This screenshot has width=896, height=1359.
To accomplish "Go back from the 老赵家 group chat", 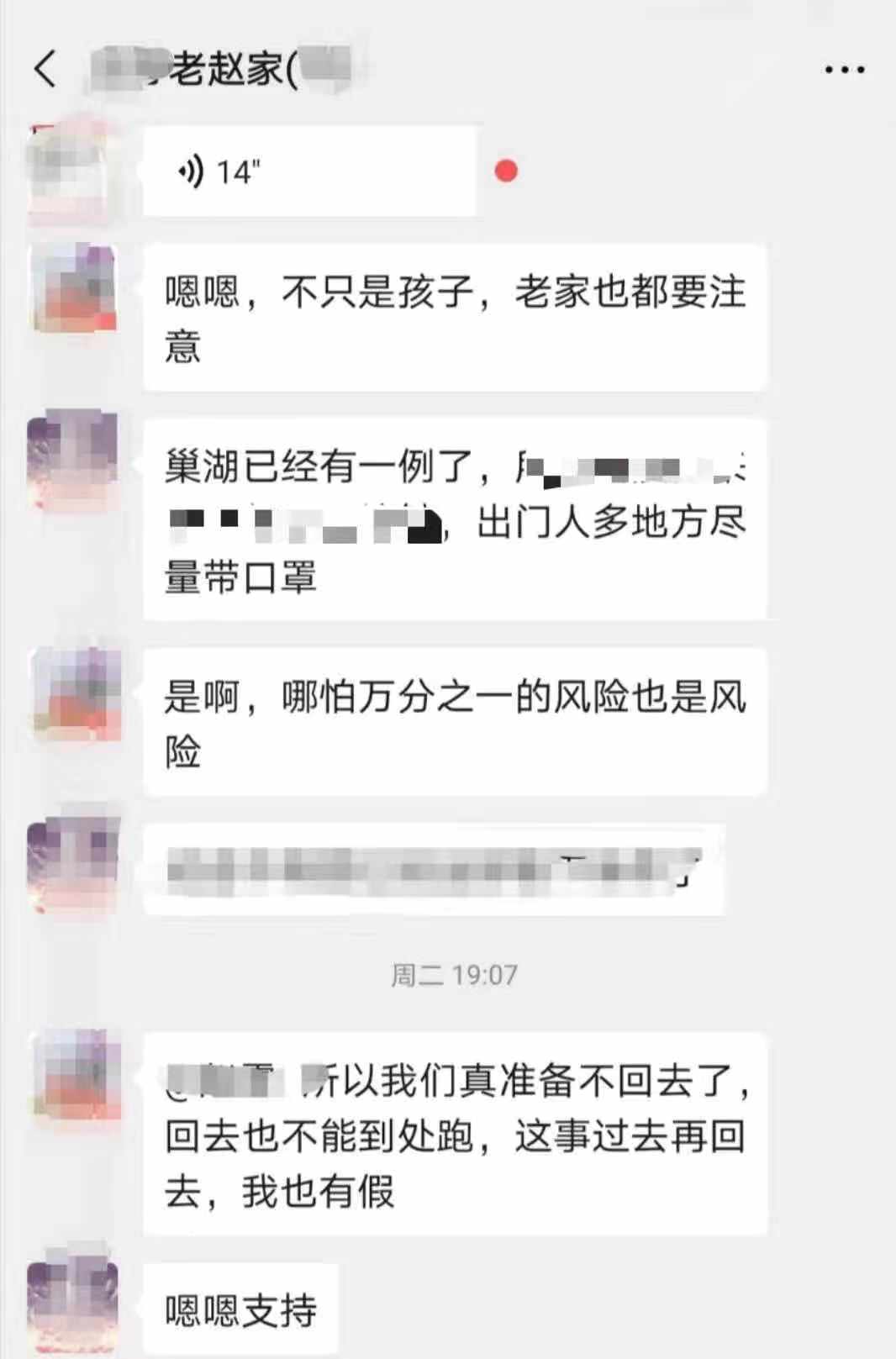I will (x=45, y=69).
